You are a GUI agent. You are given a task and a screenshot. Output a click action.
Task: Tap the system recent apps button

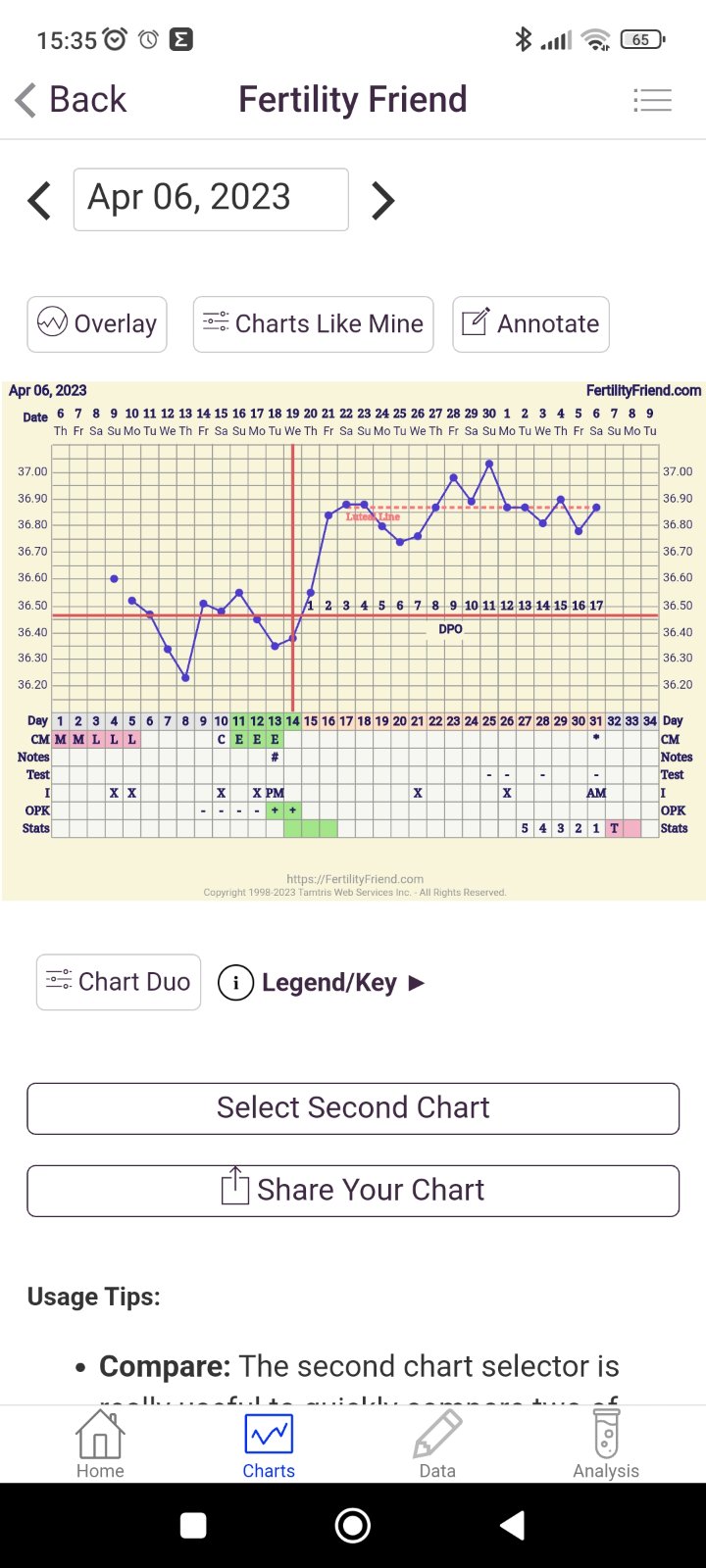pos(194,1525)
